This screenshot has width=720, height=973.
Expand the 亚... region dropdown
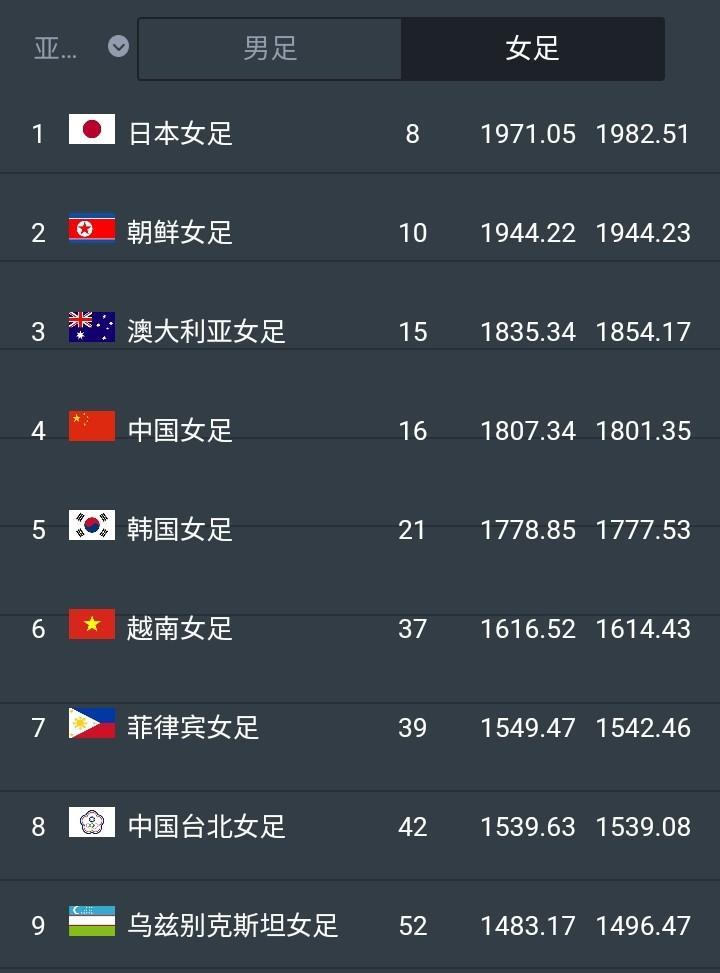(x=81, y=47)
